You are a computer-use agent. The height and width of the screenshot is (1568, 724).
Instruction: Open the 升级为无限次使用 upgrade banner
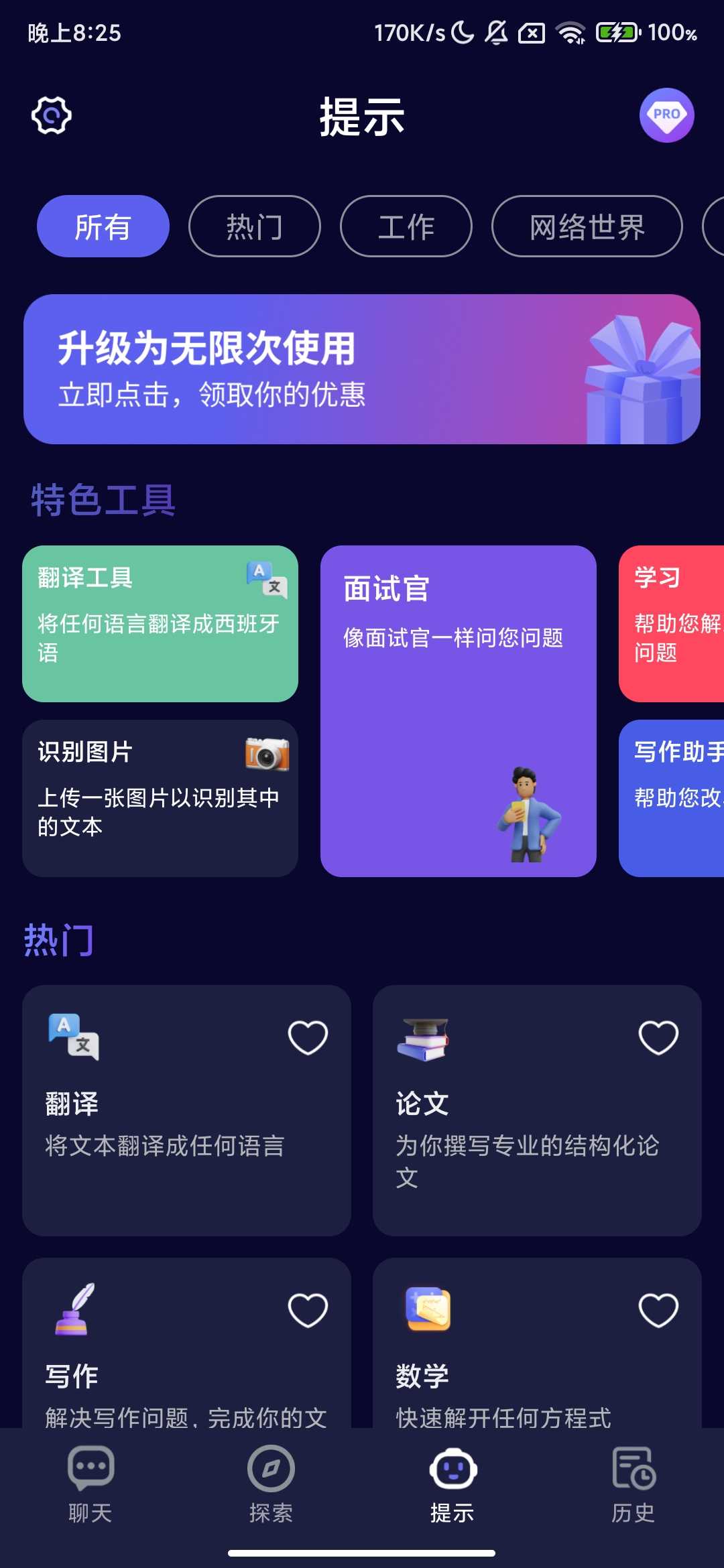click(362, 369)
